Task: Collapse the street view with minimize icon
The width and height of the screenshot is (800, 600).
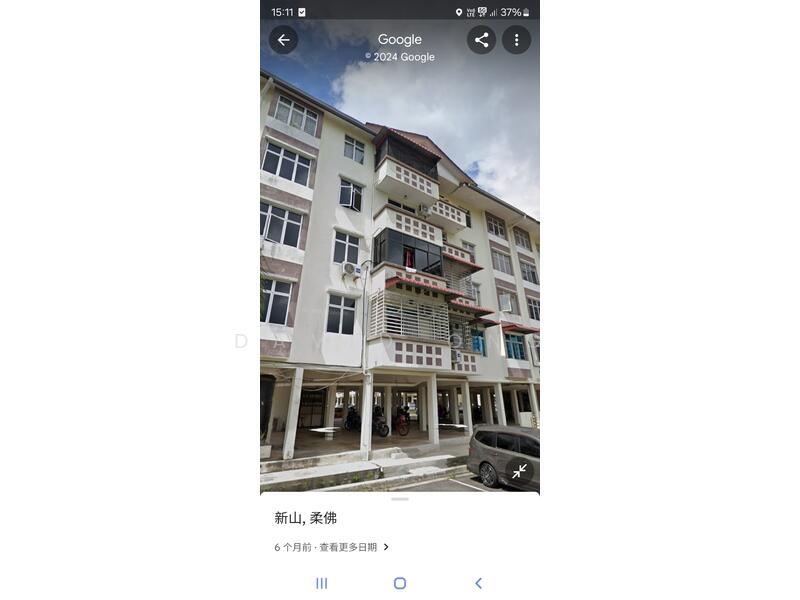Action: tap(519, 471)
